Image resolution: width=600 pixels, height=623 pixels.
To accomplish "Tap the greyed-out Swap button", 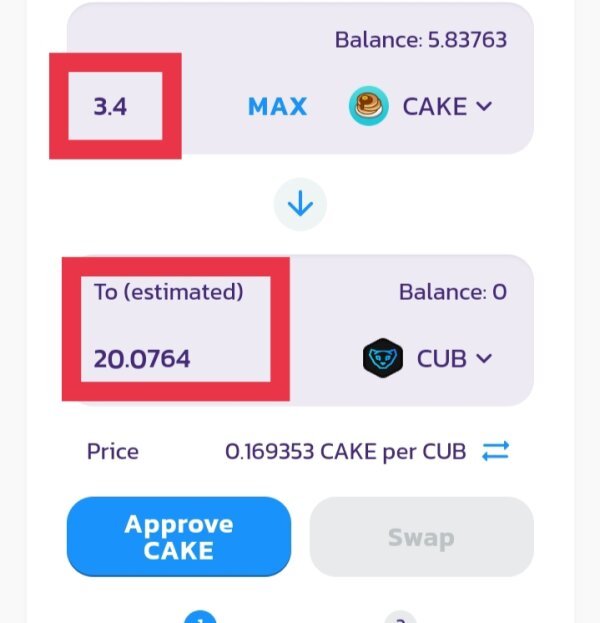I will (421, 537).
